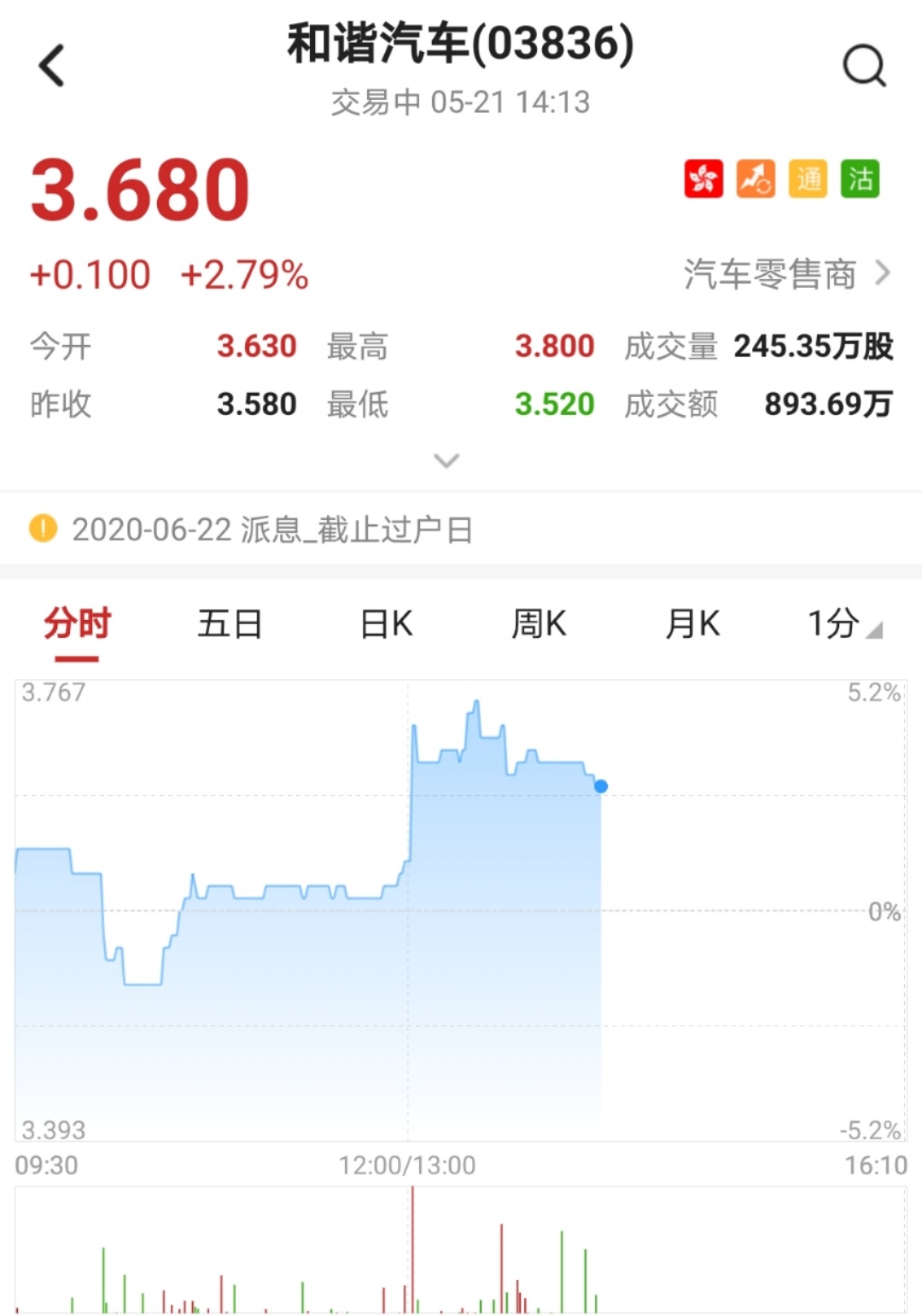This screenshot has height=1316, width=922.
Task: Open the stock search icon
Action: tap(864, 66)
